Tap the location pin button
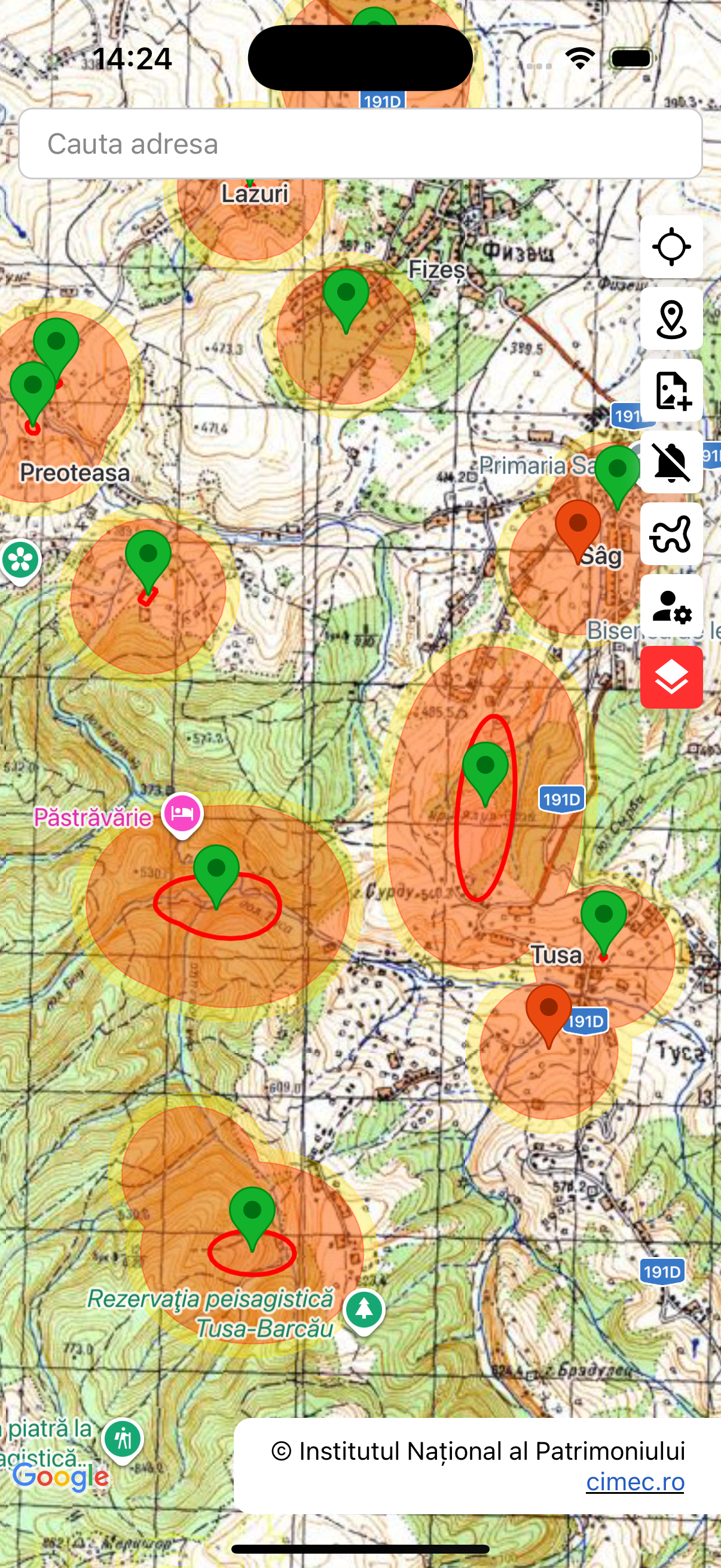This screenshot has width=721, height=1568. (x=671, y=318)
